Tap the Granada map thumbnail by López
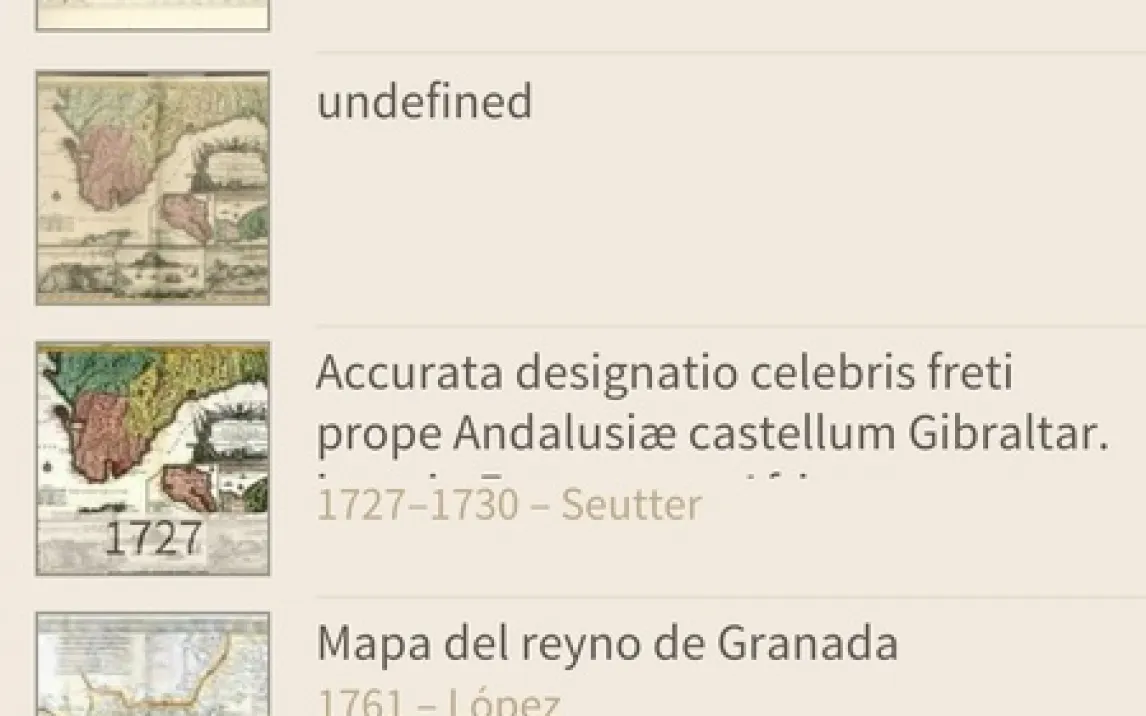 click(x=153, y=664)
